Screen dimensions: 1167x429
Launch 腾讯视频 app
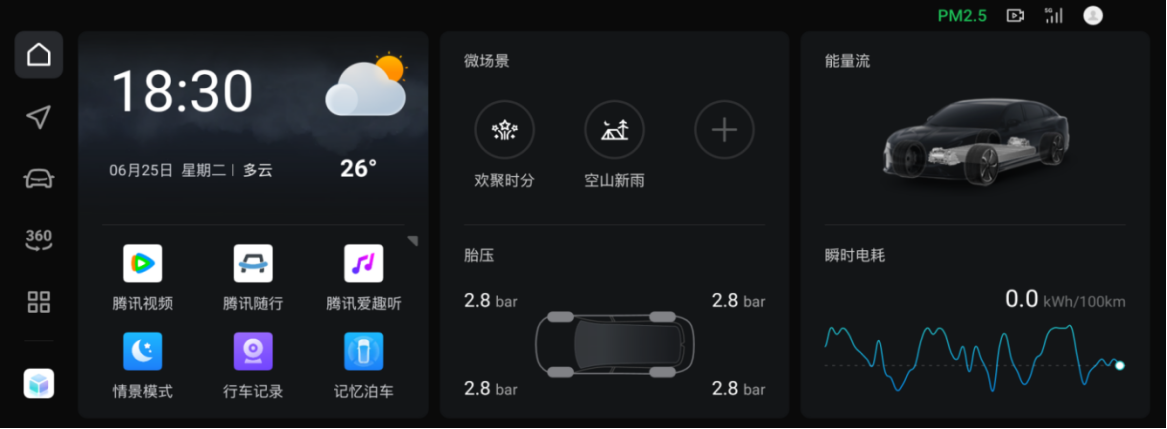[x=142, y=264]
